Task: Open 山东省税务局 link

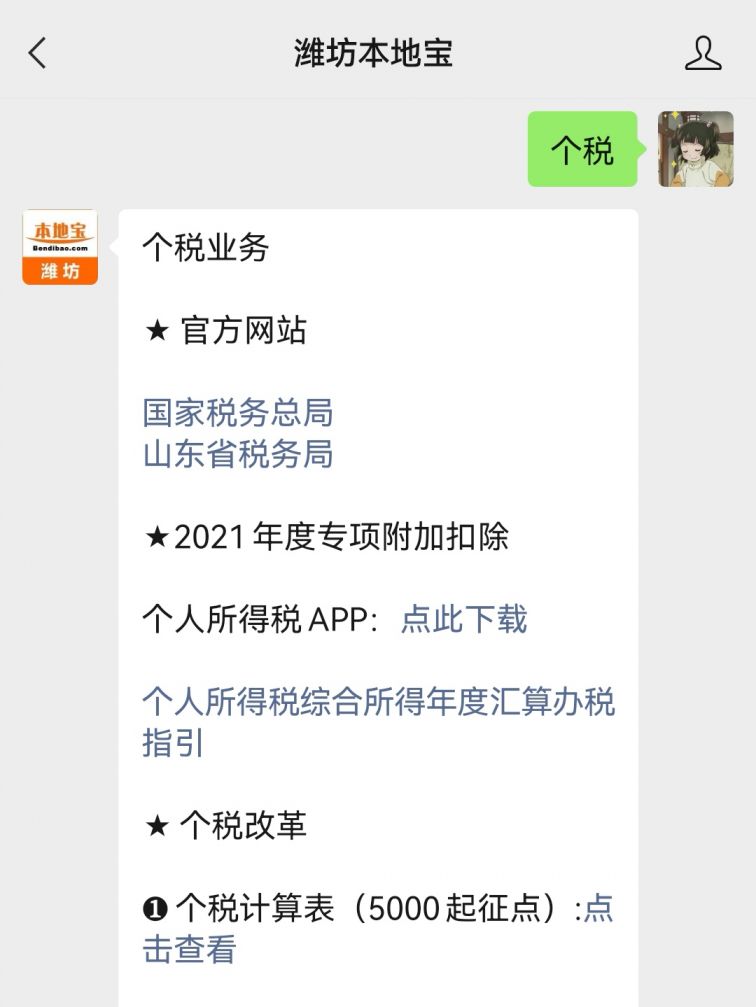Action: [238, 454]
